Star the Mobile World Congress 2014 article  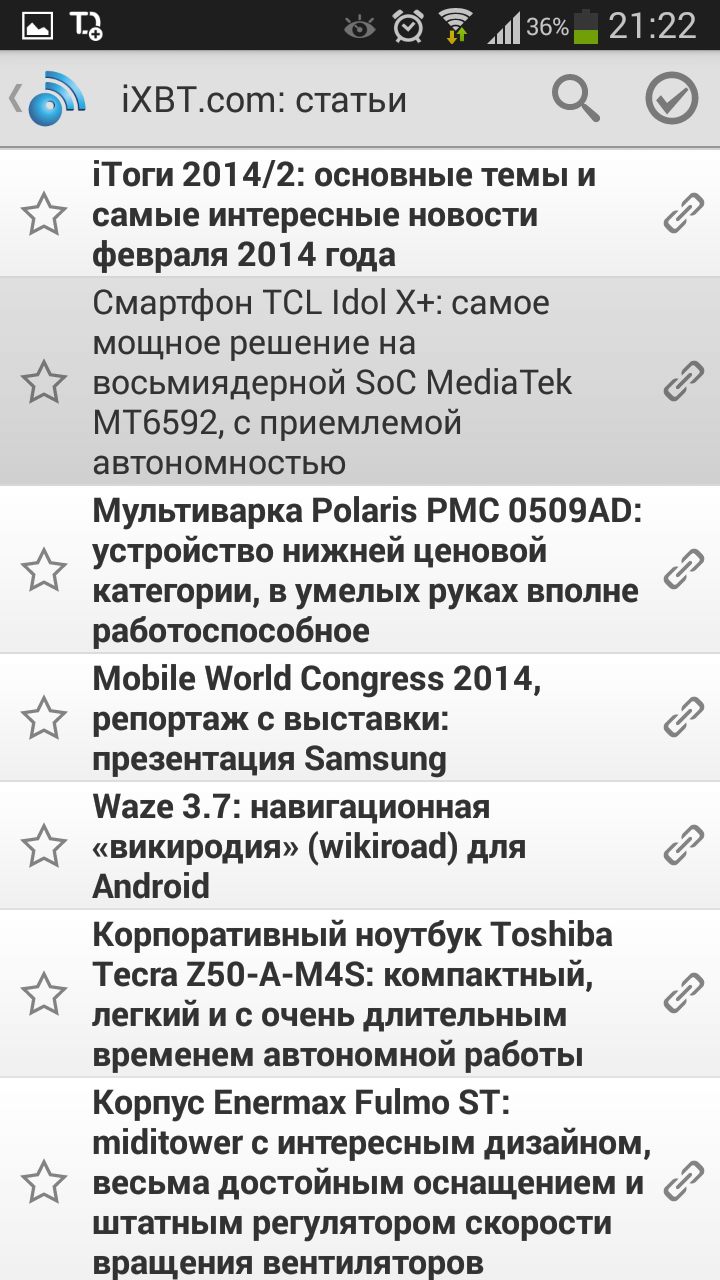[44, 718]
